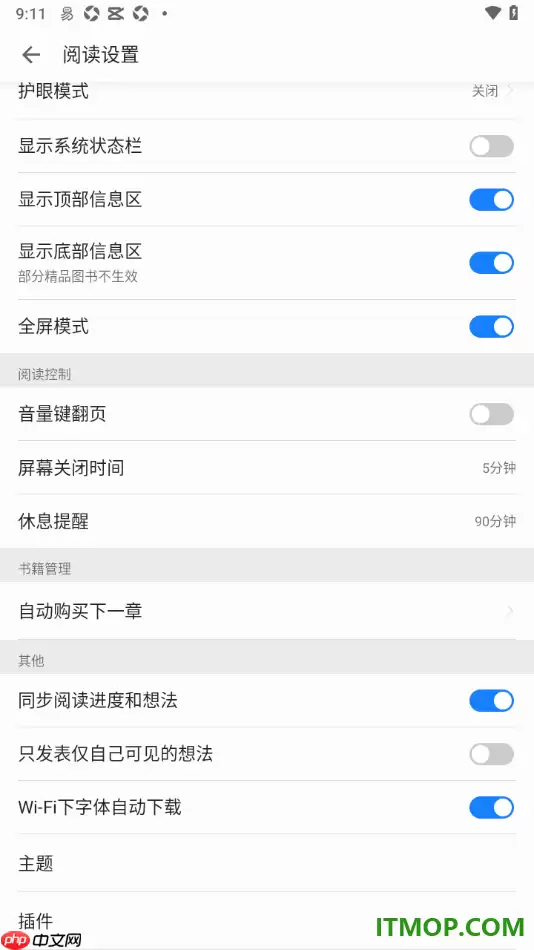Open 主题 settings row
This screenshot has width=534, height=950.
(x=267, y=863)
